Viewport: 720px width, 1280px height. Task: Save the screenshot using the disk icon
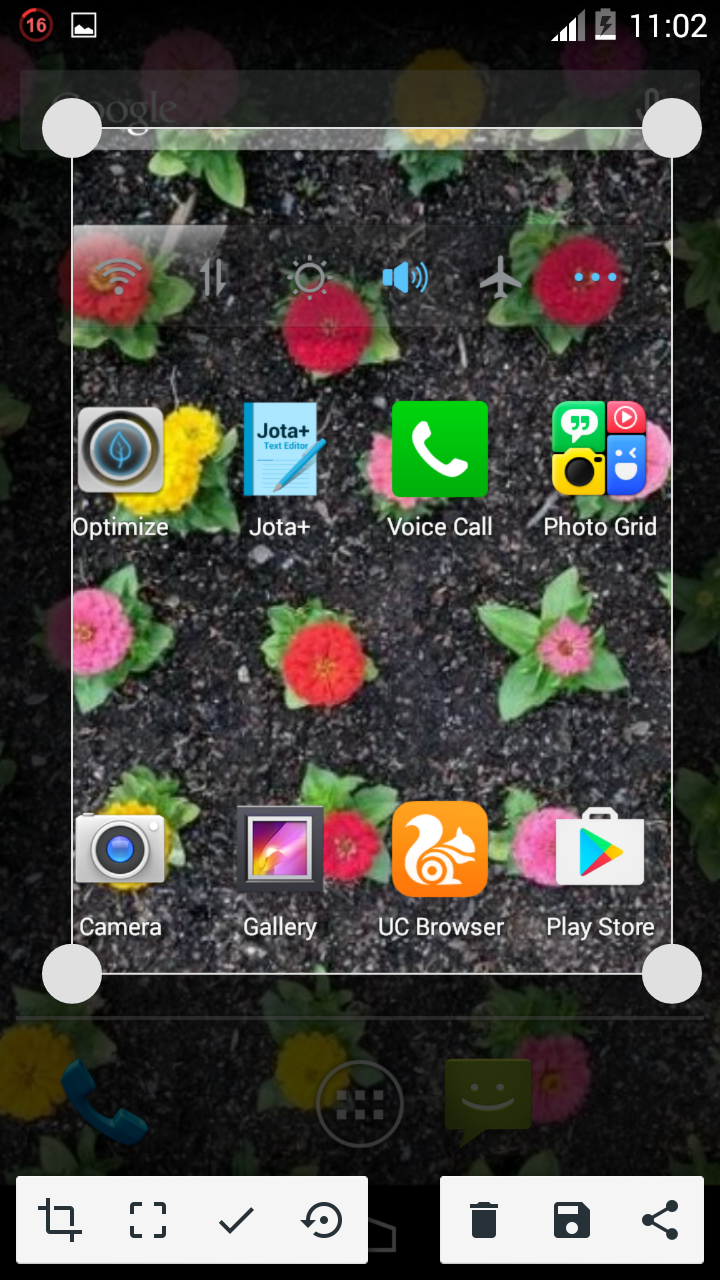pyautogui.click(x=572, y=1221)
